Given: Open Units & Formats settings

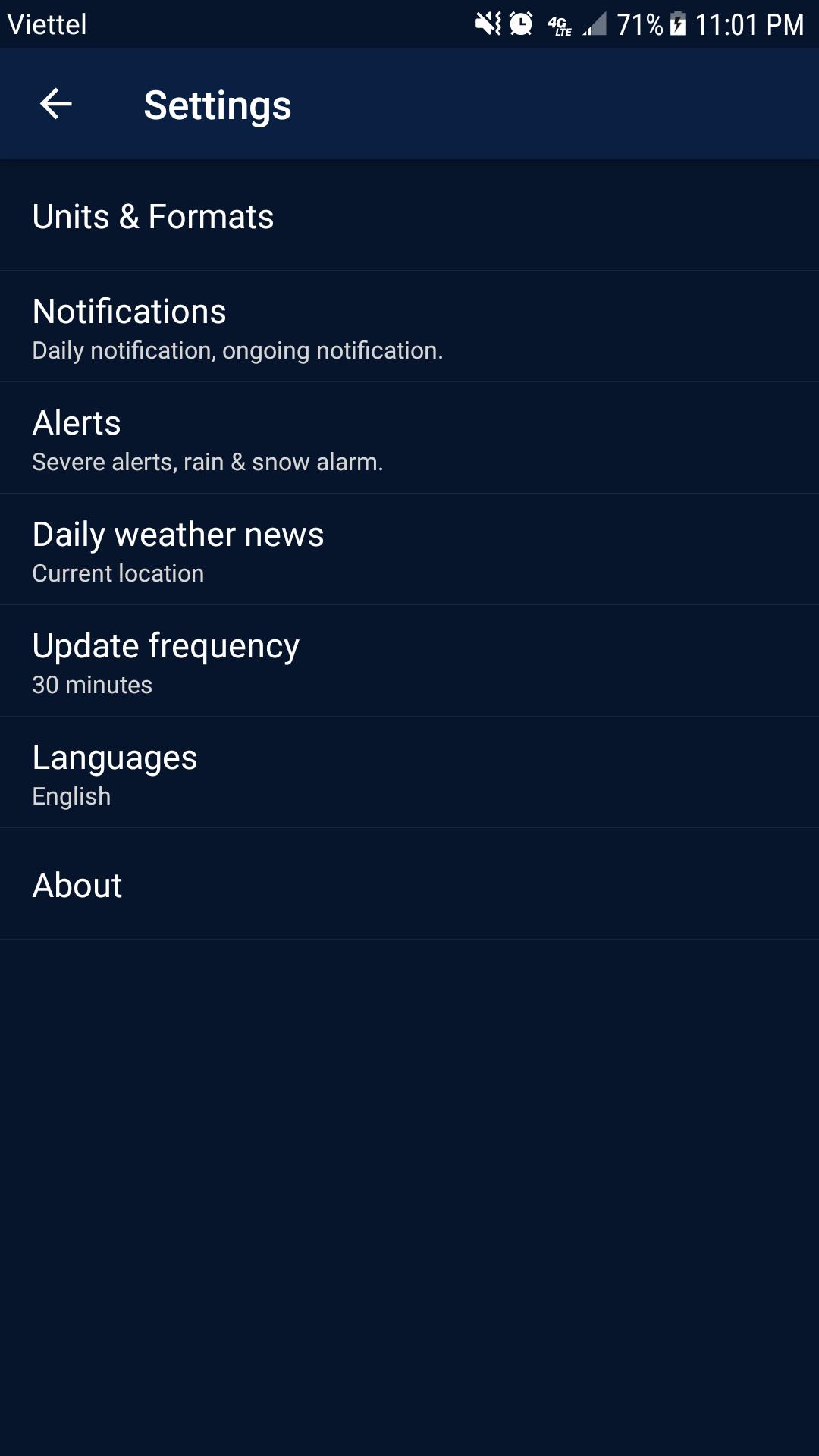Looking at the screenshot, I should 409,215.
